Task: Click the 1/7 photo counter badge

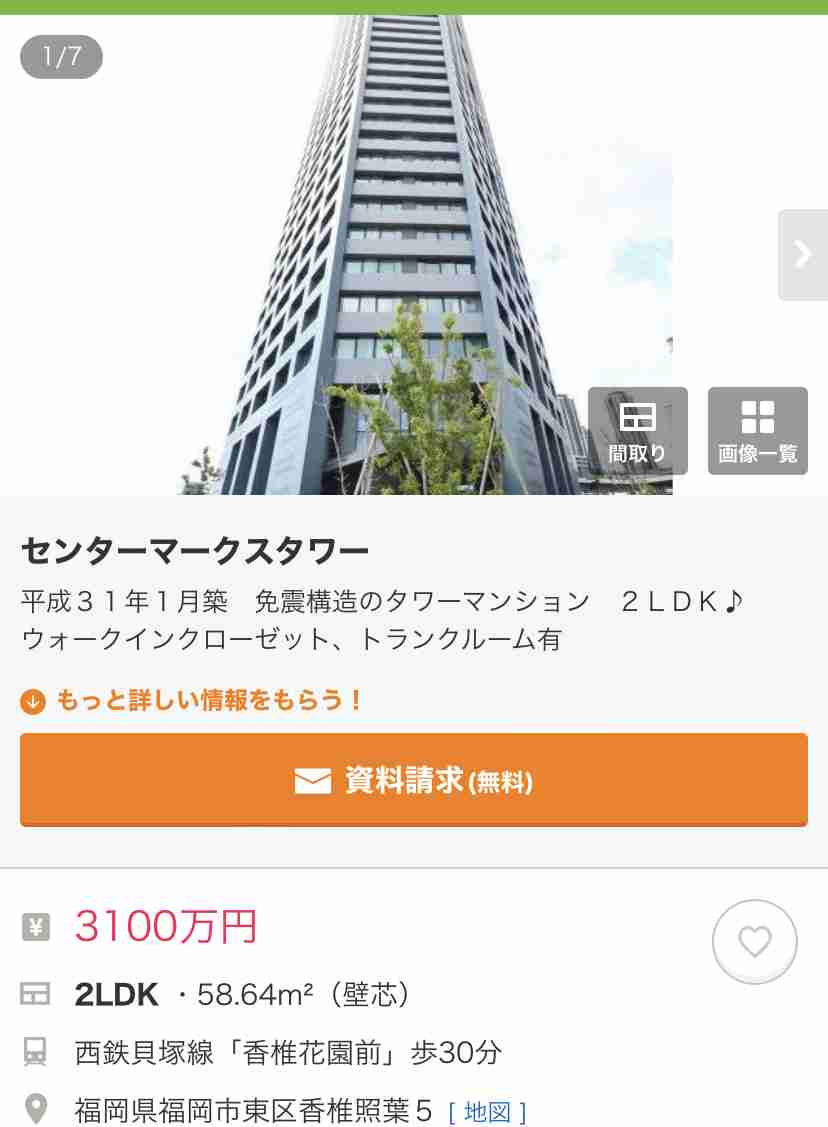Action: tap(61, 57)
